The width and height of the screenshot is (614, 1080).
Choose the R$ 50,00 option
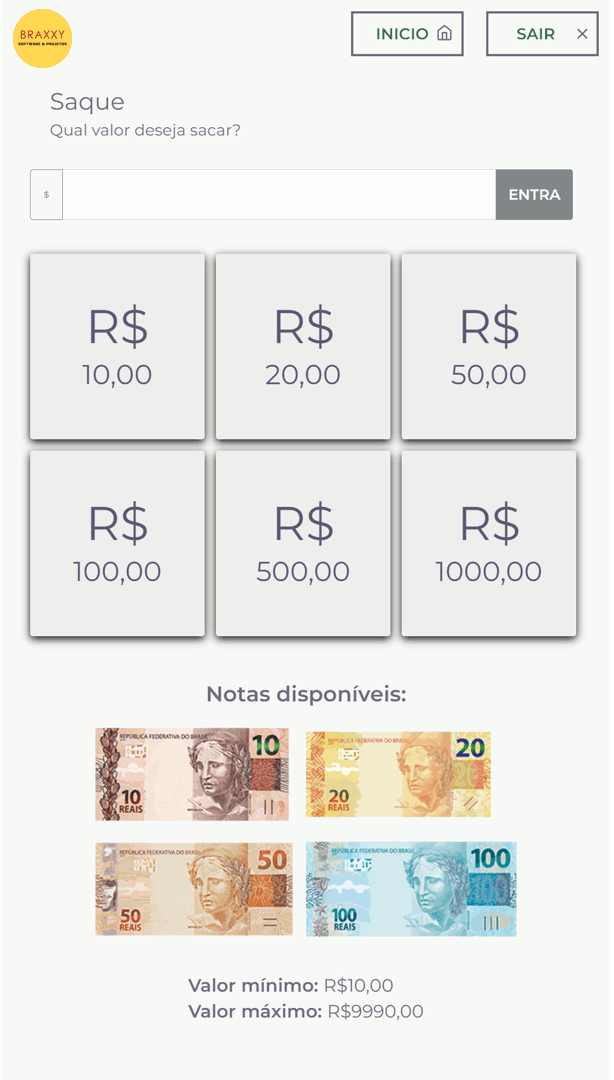click(489, 346)
